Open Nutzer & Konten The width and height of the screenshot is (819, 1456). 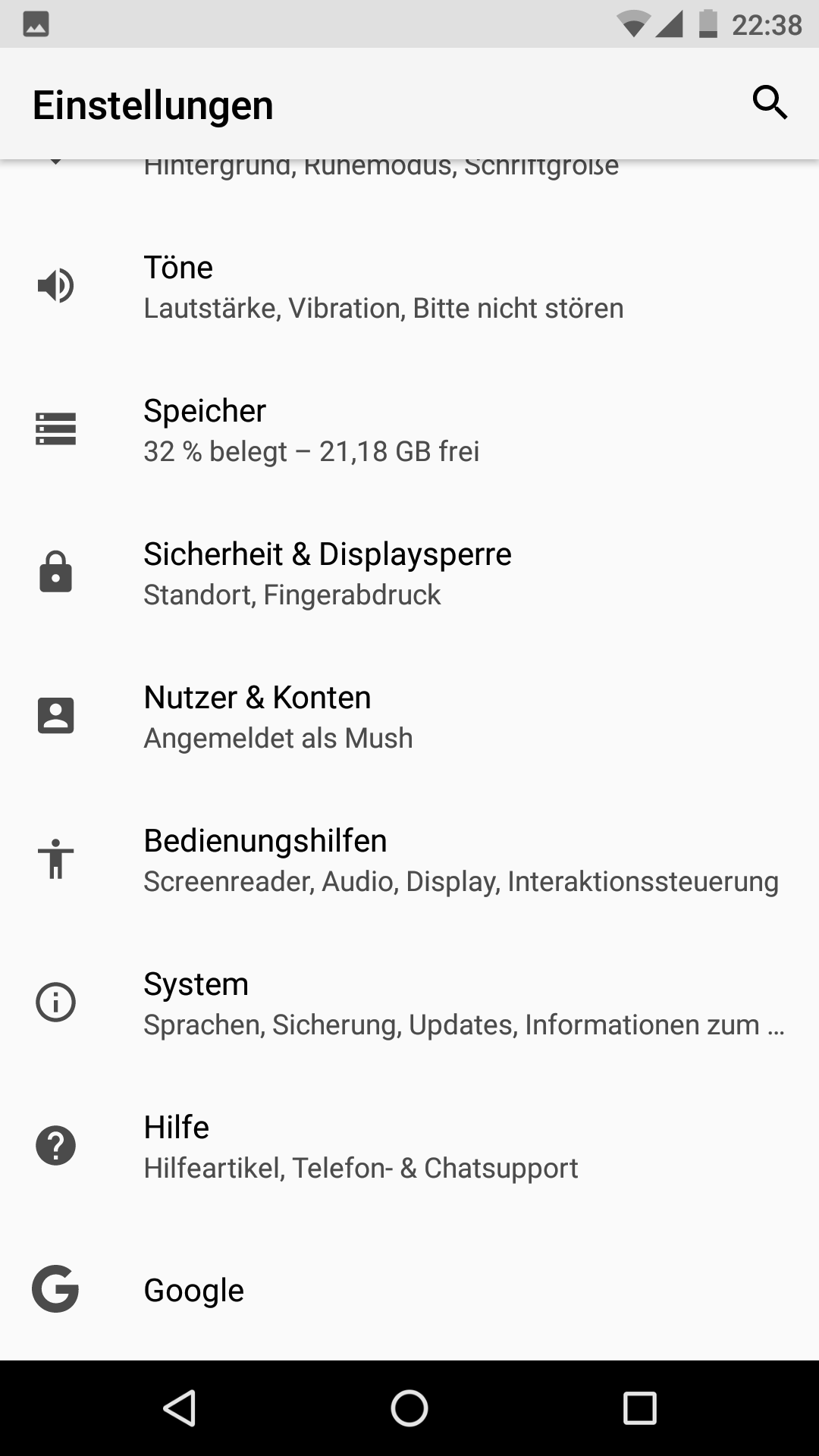tap(409, 717)
